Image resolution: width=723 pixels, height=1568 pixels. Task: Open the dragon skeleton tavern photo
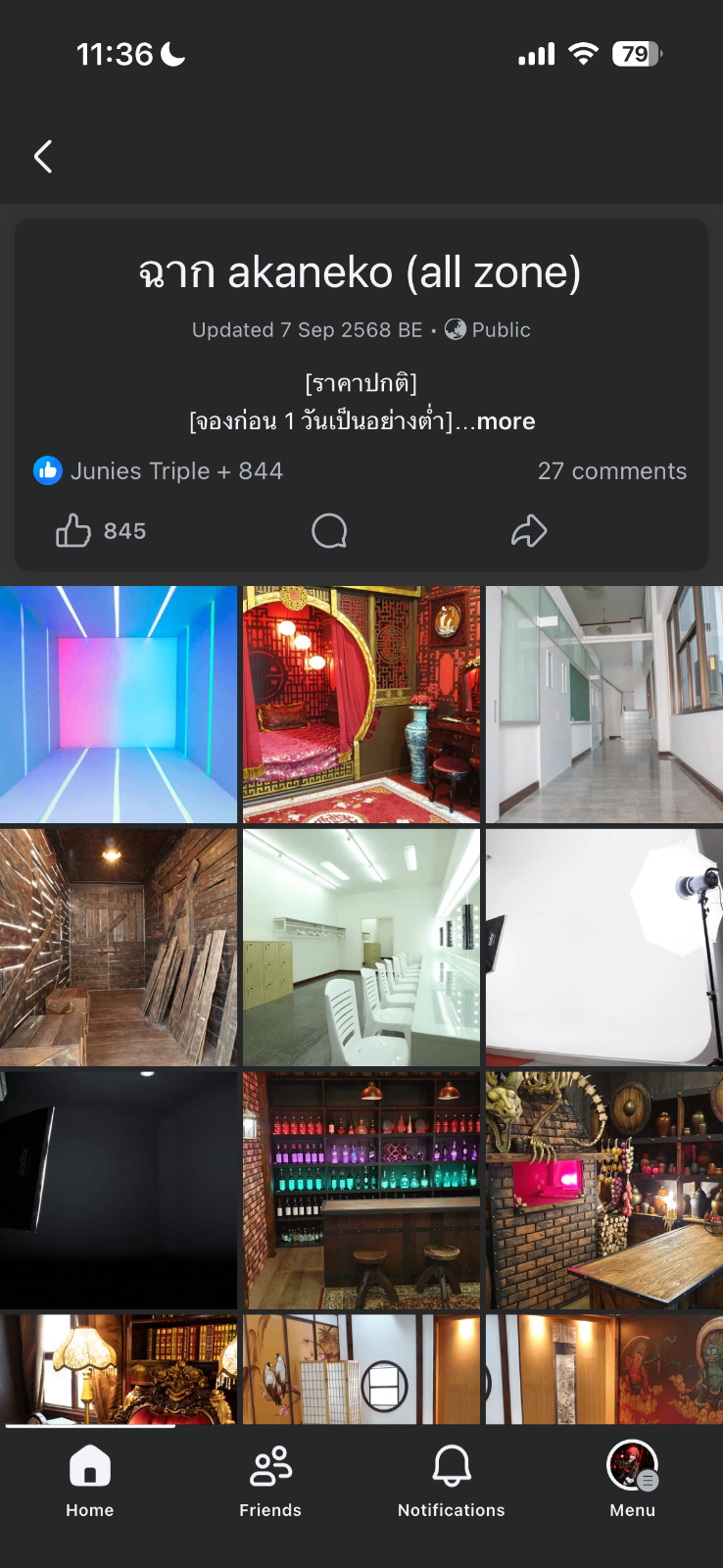[603, 1190]
